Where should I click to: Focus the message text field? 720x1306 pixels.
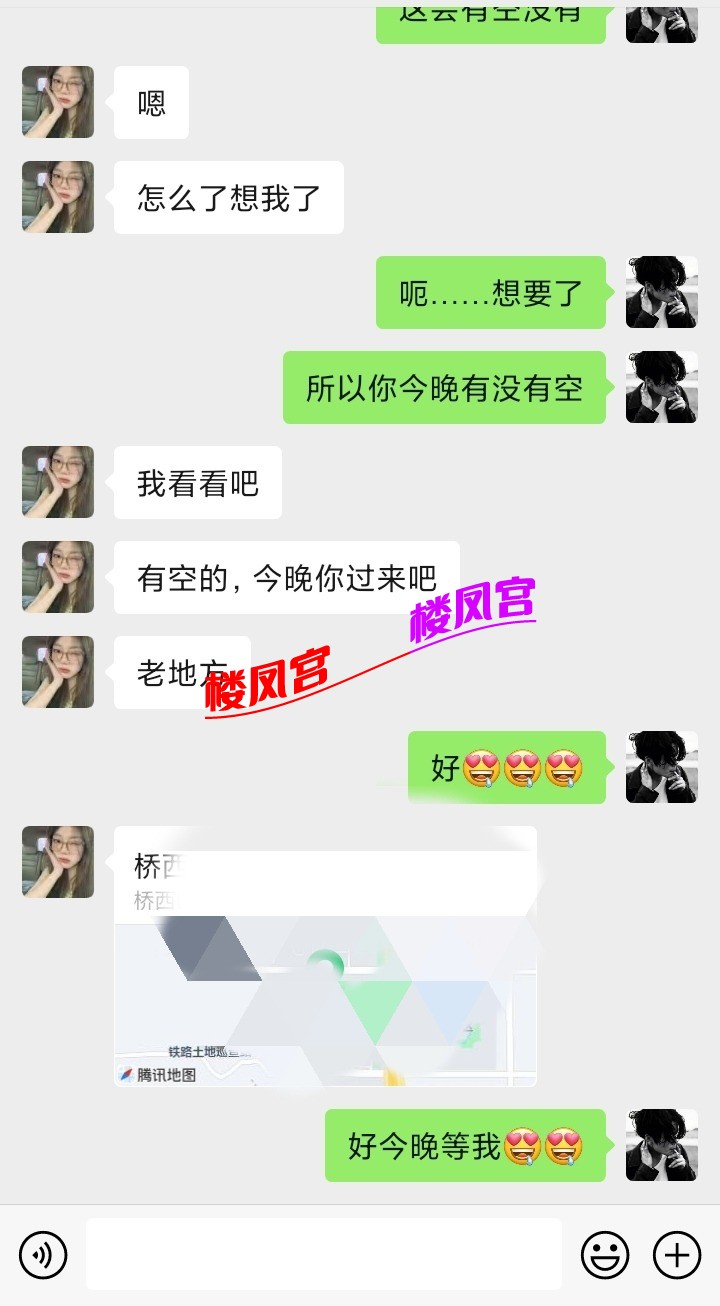pos(323,1254)
